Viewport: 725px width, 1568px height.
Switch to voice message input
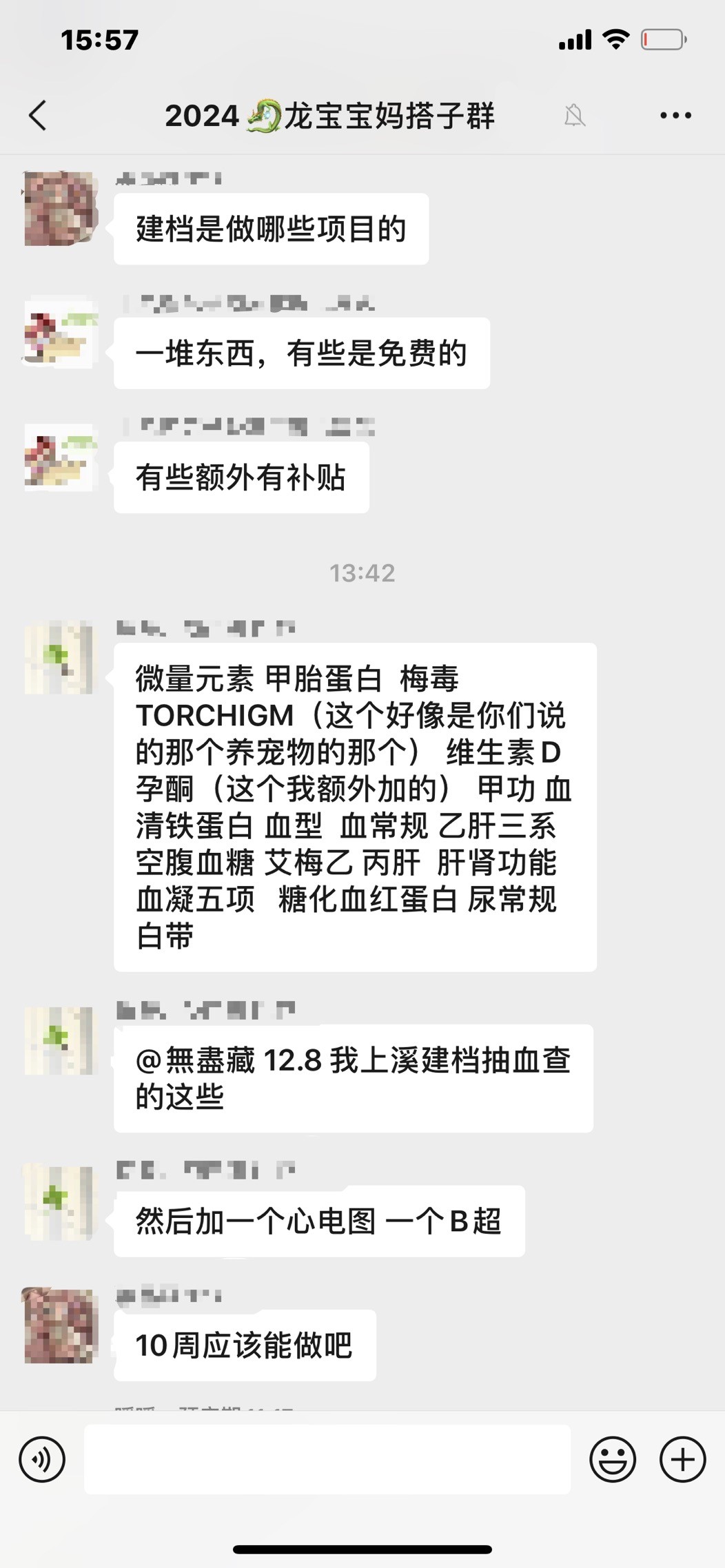(42, 1459)
